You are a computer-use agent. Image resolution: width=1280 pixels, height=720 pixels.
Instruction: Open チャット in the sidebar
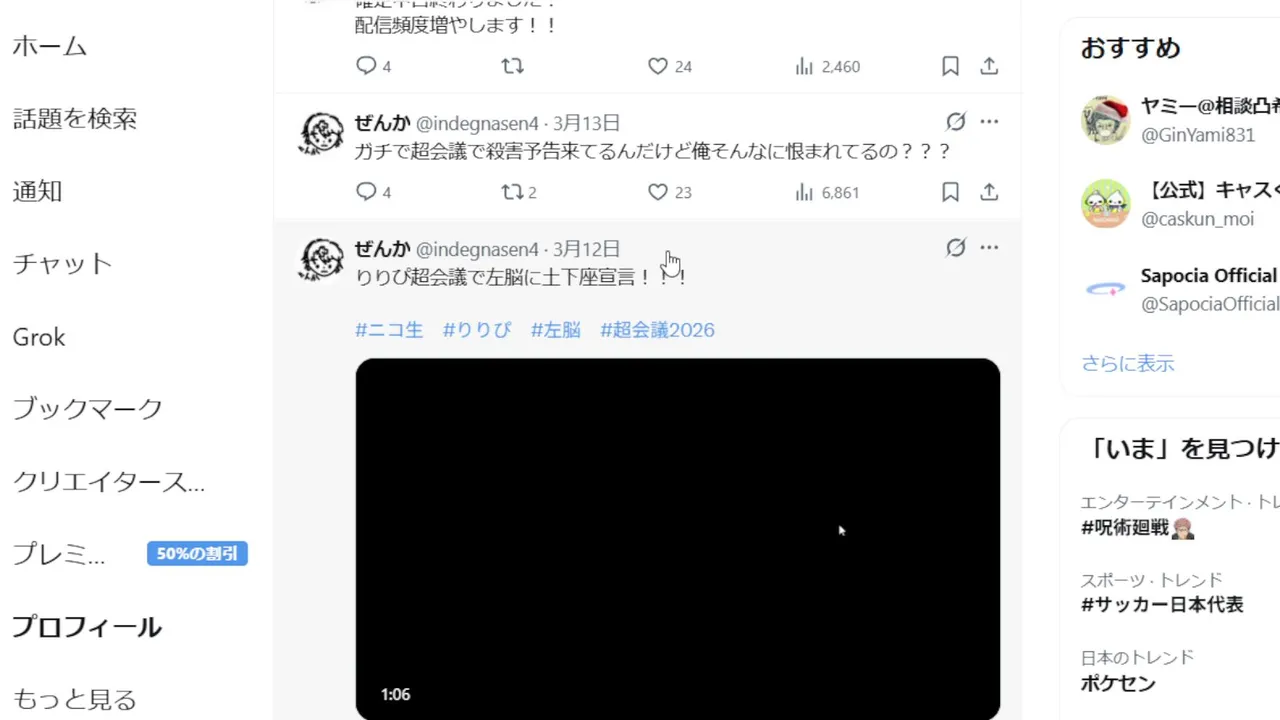pyautogui.click(x=62, y=264)
